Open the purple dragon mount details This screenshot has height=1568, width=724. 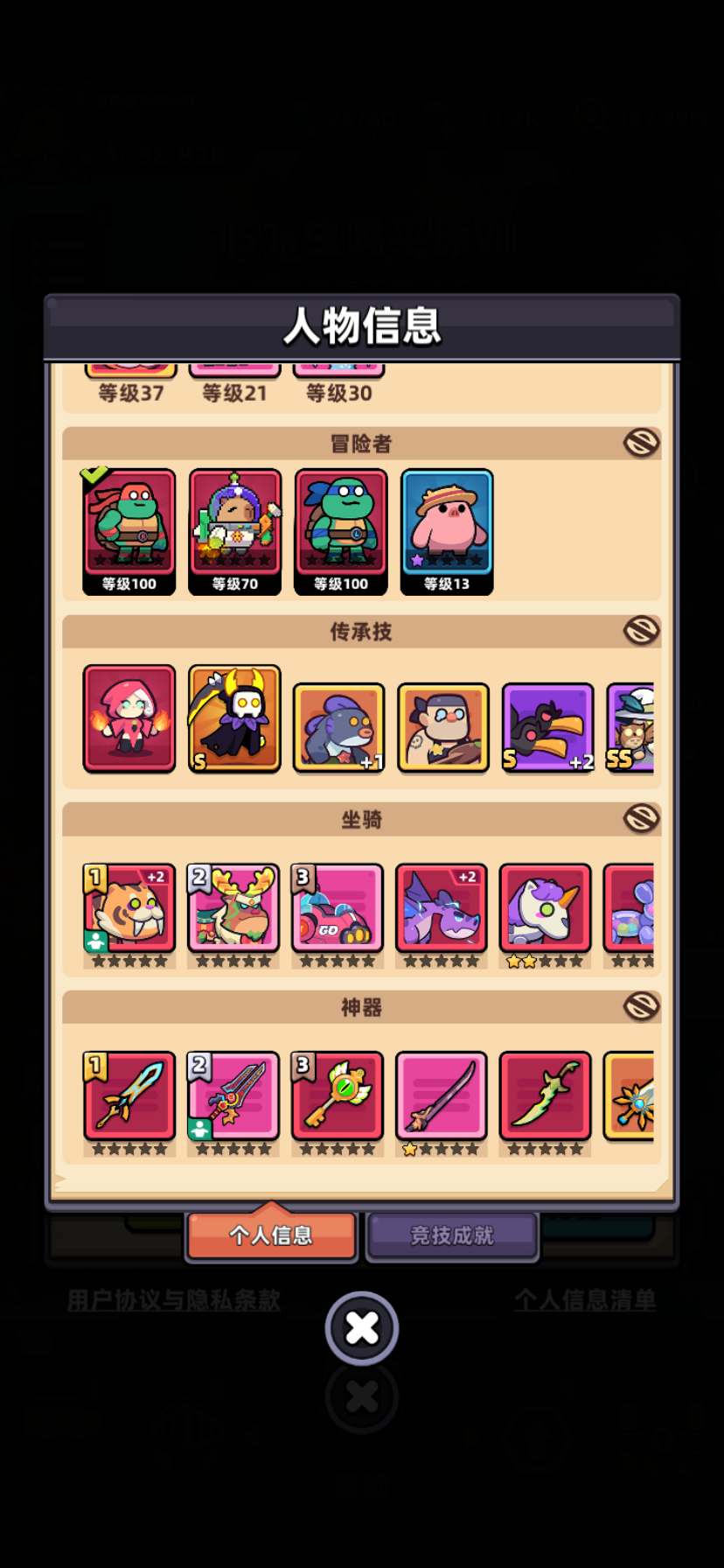tap(441, 907)
